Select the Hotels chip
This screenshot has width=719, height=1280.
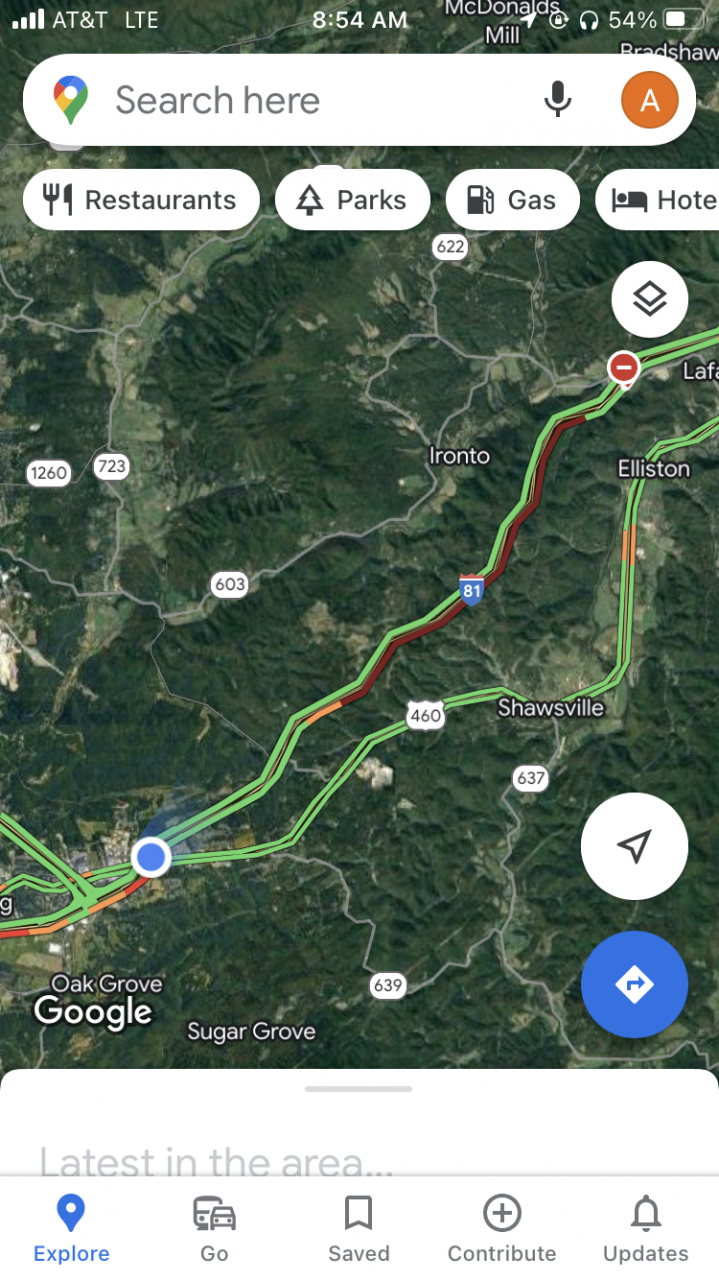660,200
